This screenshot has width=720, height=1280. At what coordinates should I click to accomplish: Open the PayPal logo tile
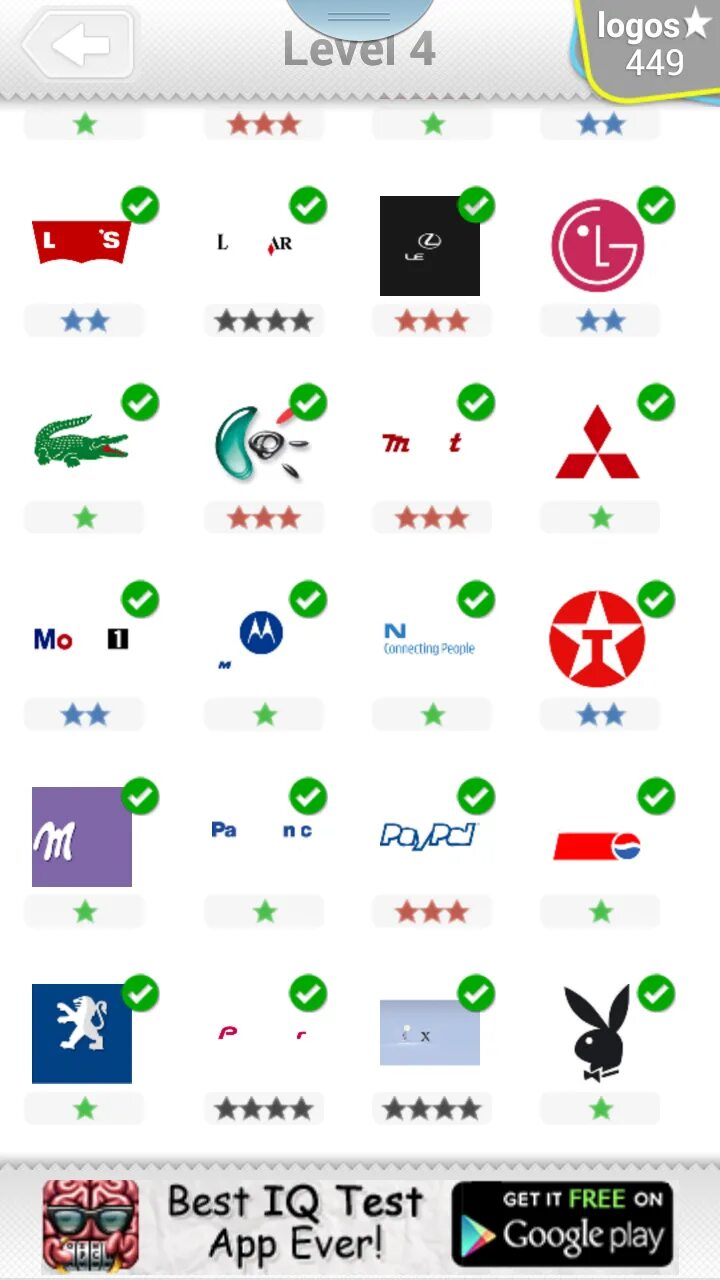430,835
